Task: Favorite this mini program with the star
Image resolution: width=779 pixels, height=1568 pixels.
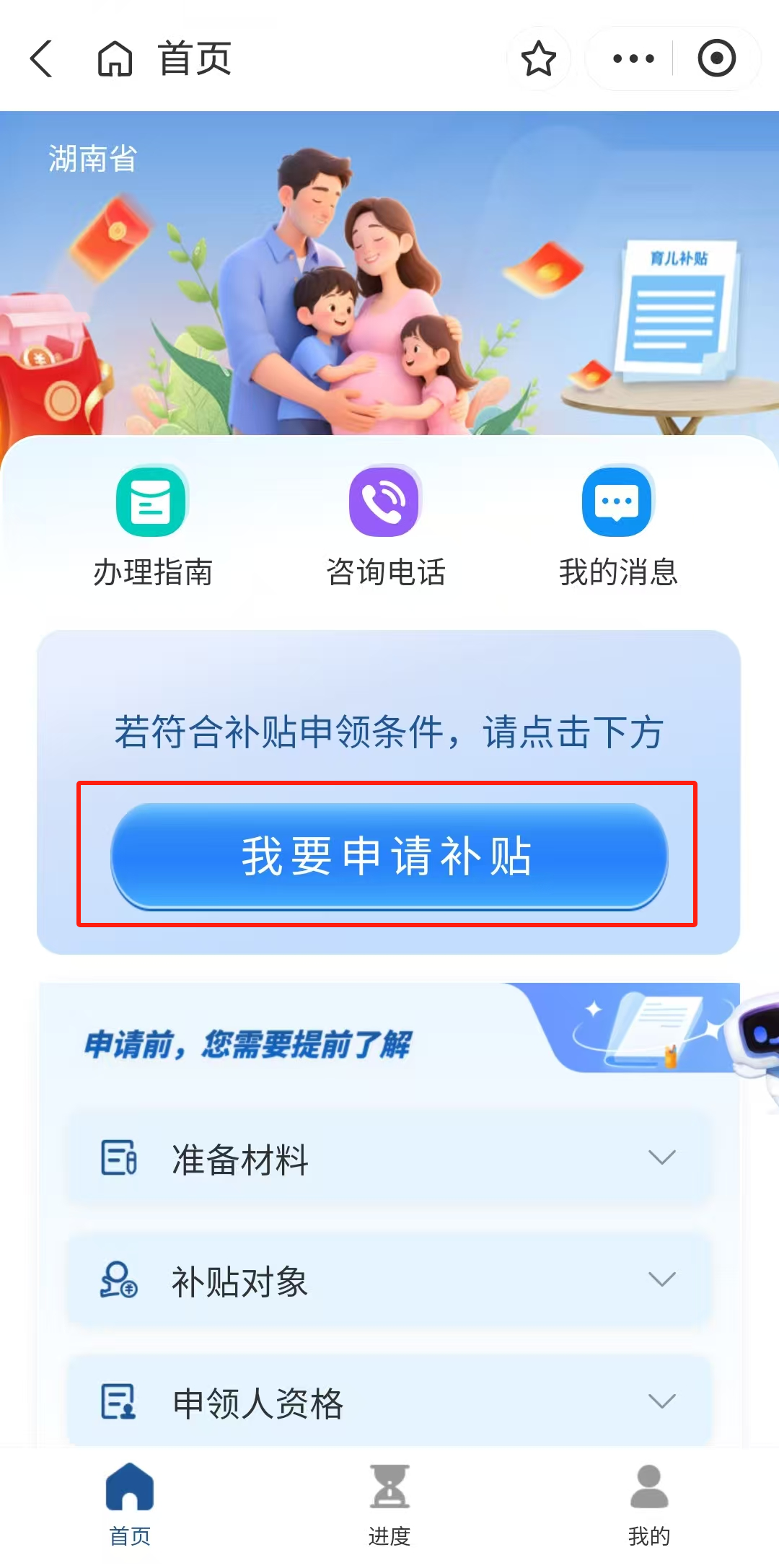Action: (x=538, y=58)
